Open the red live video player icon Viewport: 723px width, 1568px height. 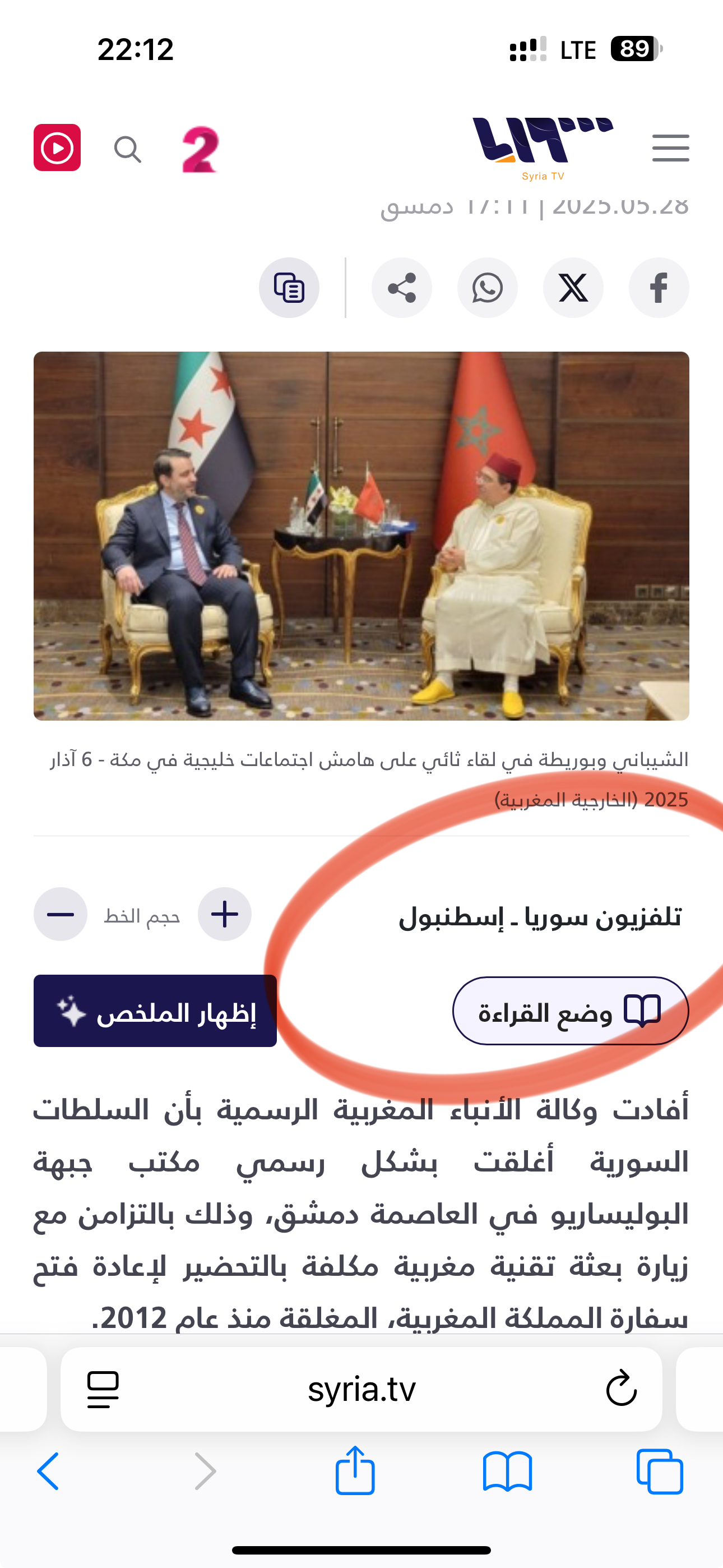57,148
